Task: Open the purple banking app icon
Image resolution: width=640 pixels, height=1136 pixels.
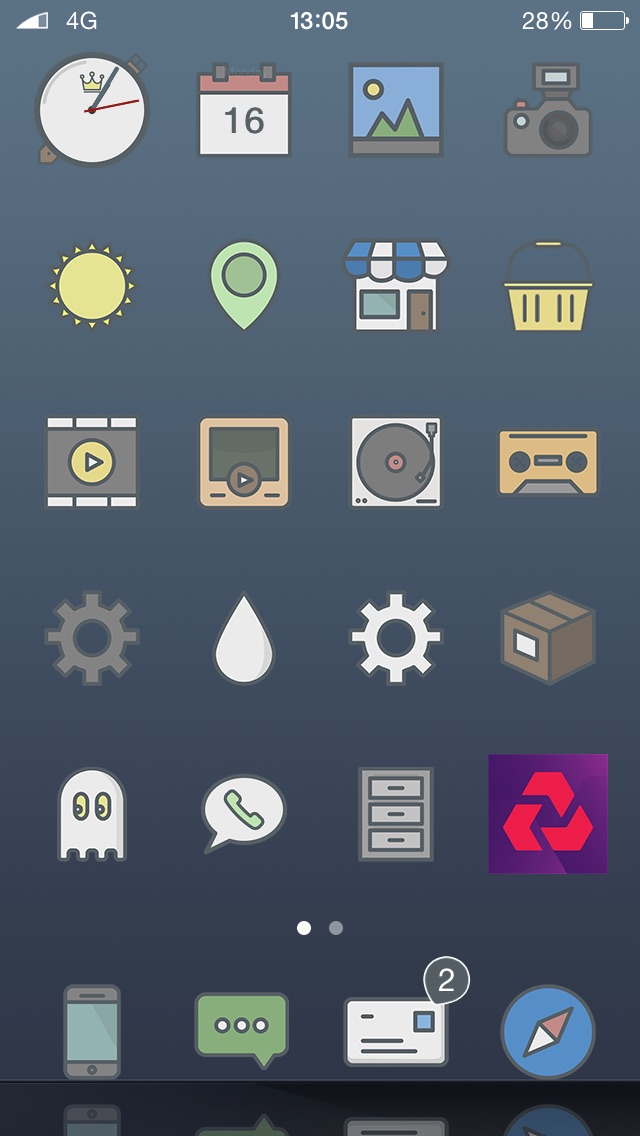Action: coord(548,814)
